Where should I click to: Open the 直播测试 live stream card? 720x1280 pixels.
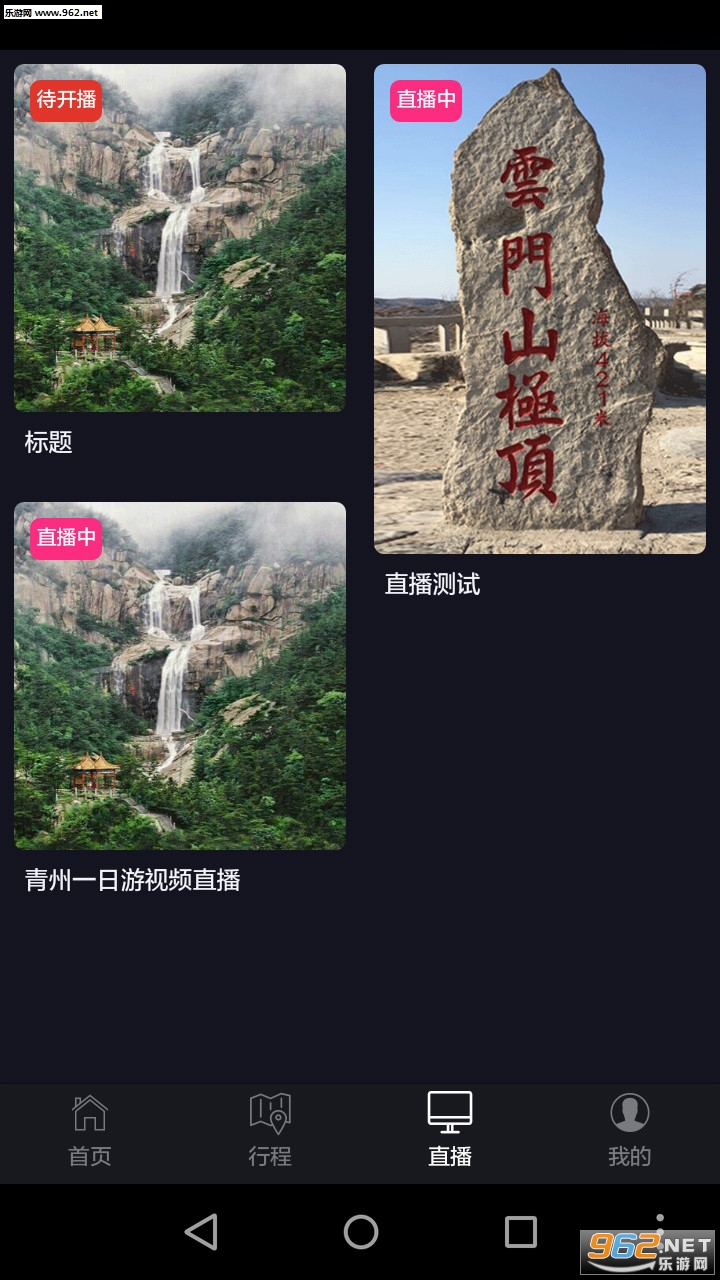[x=540, y=309]
